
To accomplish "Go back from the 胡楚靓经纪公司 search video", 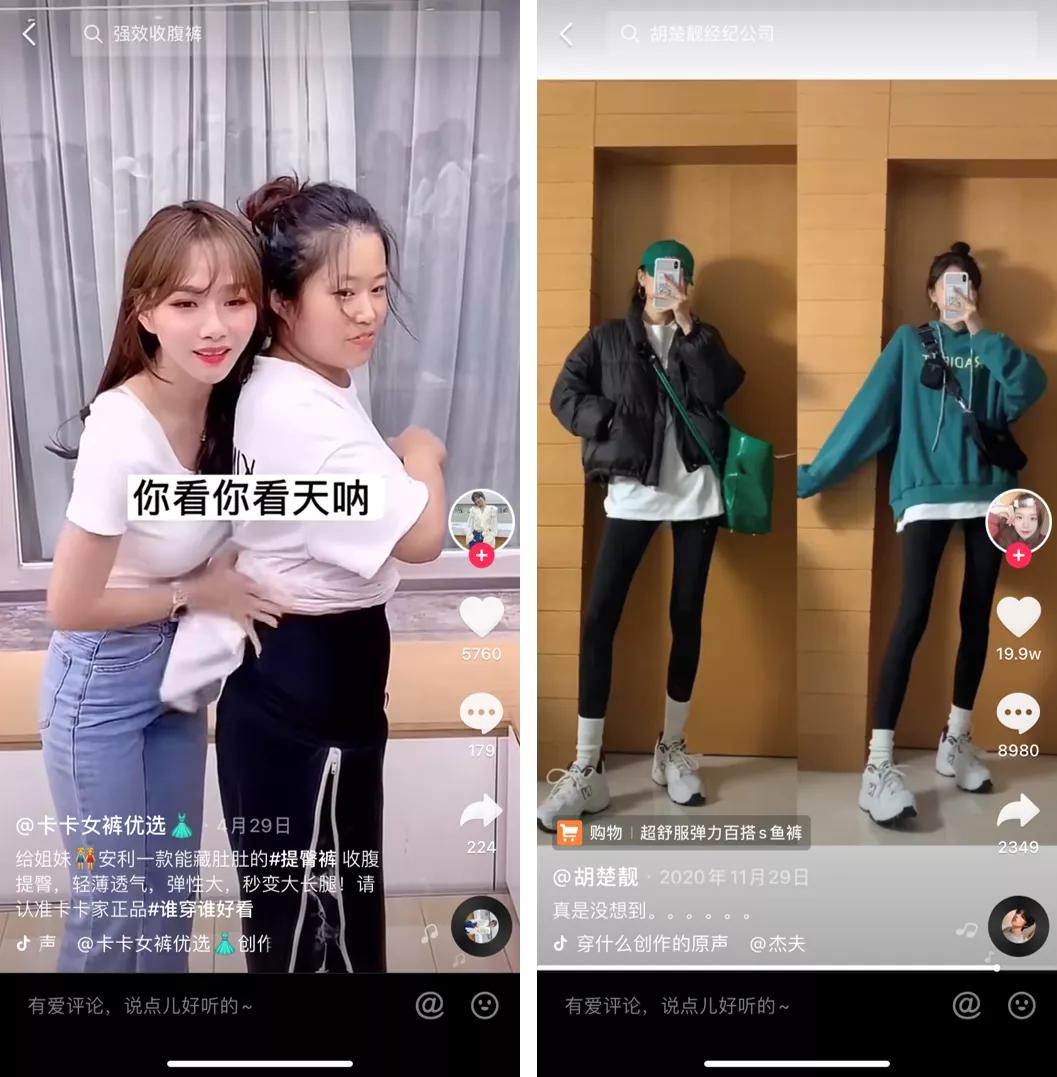I will click(566, 34).
